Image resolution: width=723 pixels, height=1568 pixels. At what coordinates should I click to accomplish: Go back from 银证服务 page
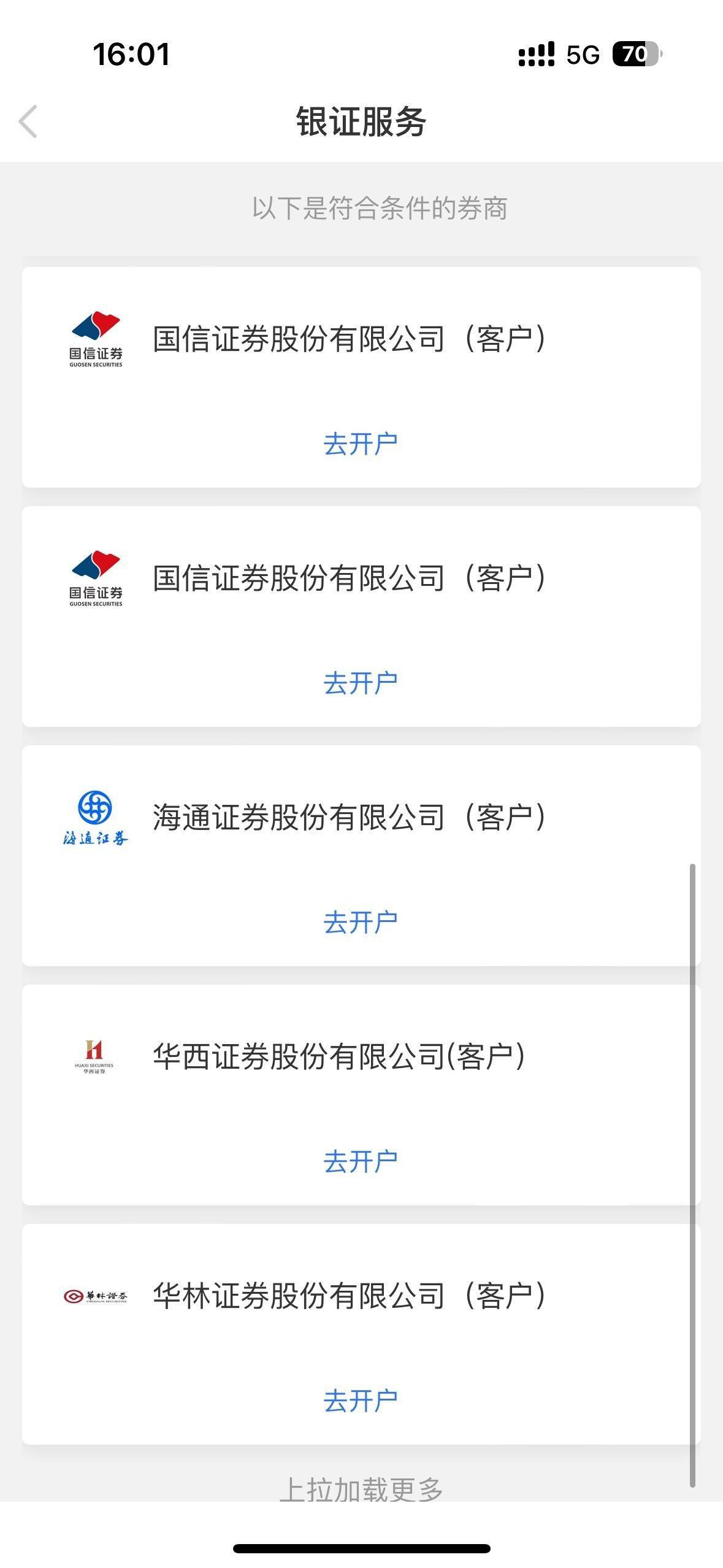pos(28,121)
